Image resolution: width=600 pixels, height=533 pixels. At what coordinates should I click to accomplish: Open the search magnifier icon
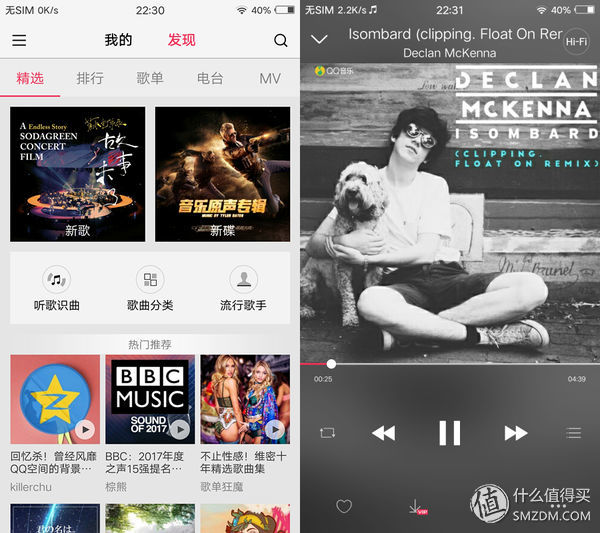[x=280, y=41]
